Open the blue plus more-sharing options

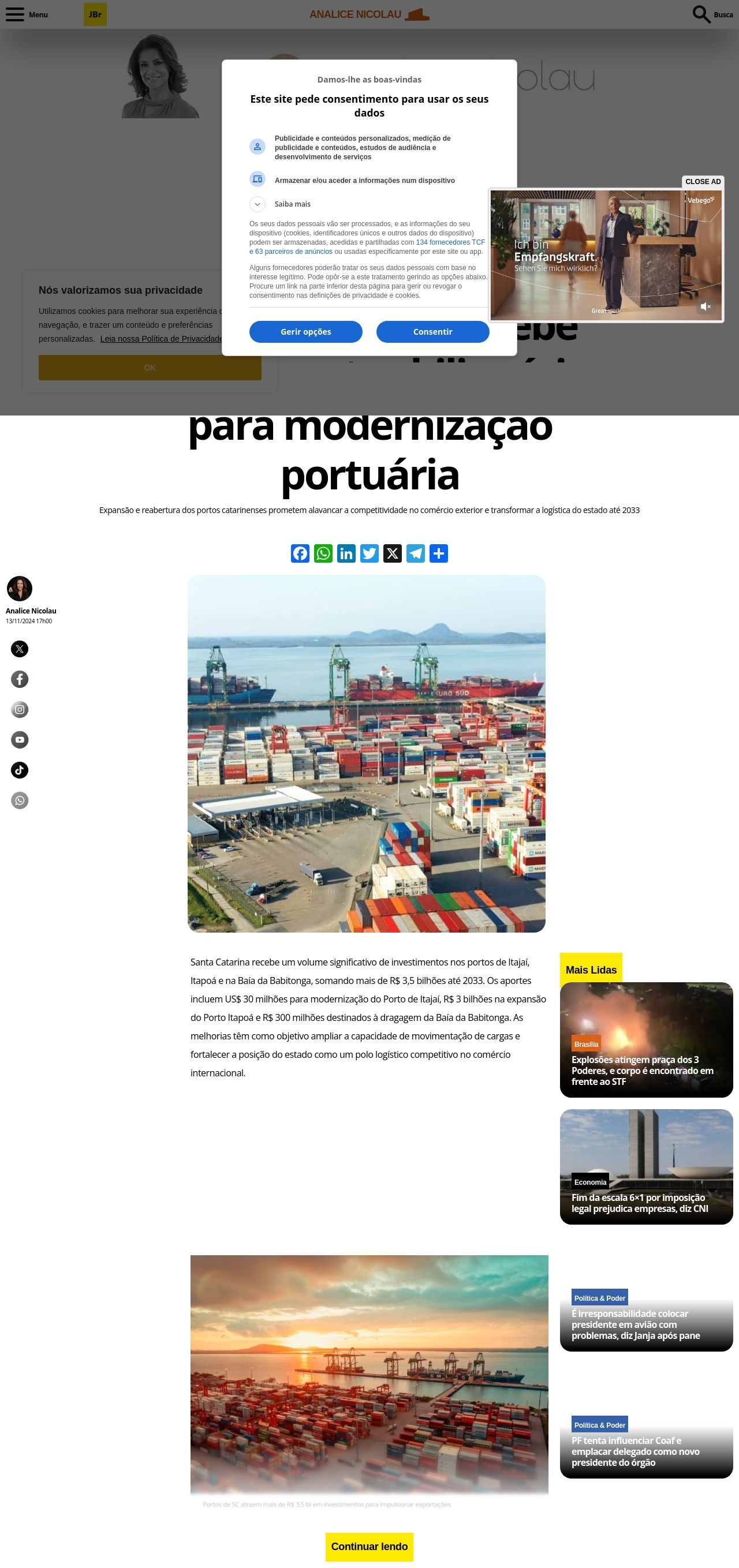coord(439,553)
